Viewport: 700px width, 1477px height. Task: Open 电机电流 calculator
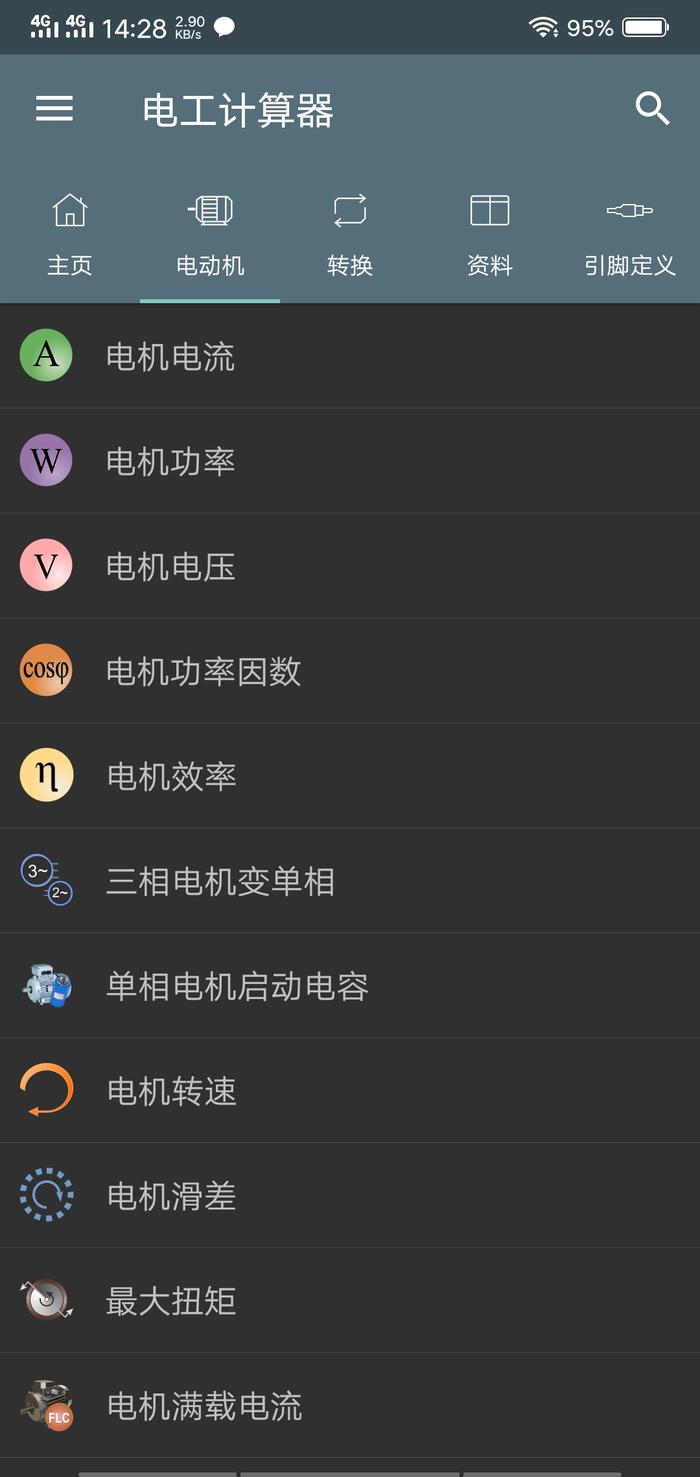point(350,356)
